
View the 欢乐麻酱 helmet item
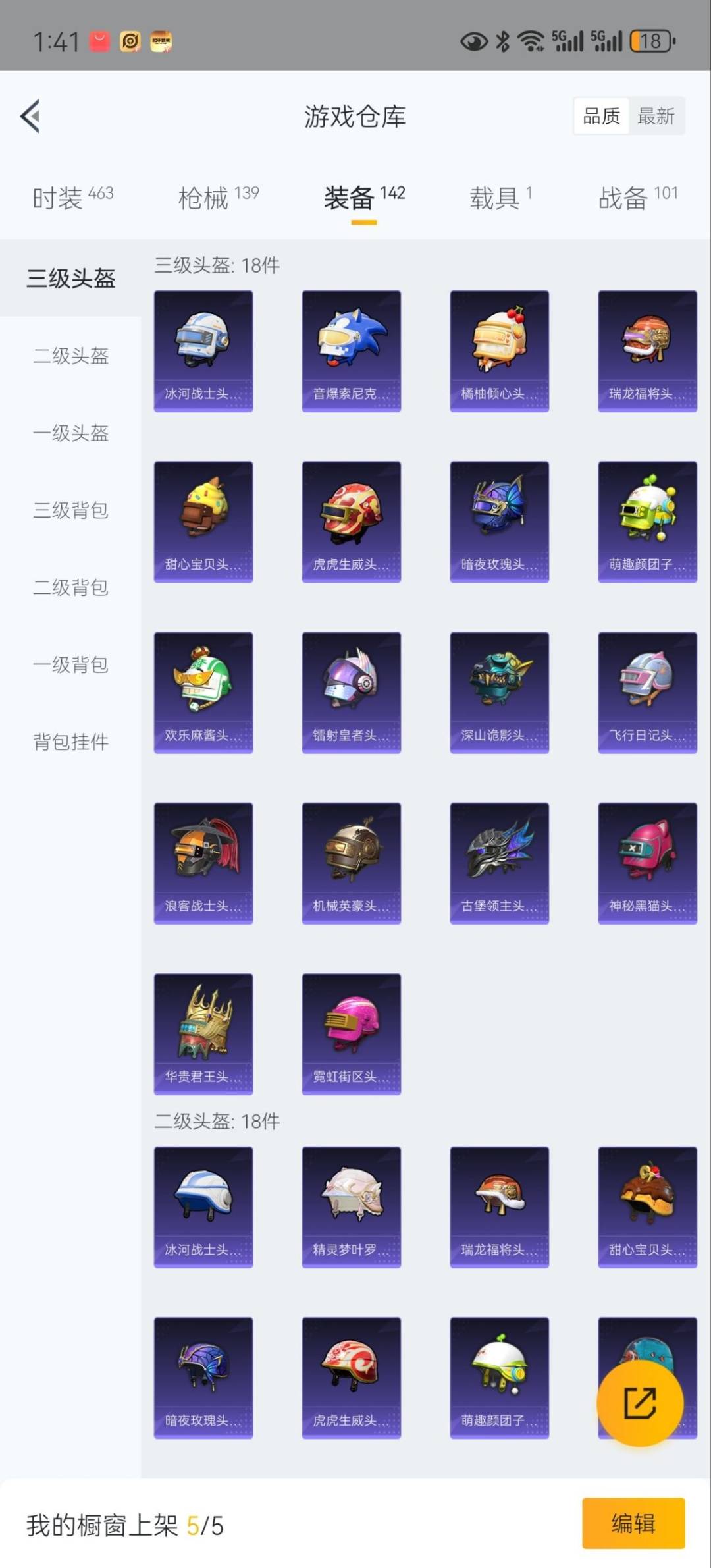pyautogui.click(x=203, y=692)
